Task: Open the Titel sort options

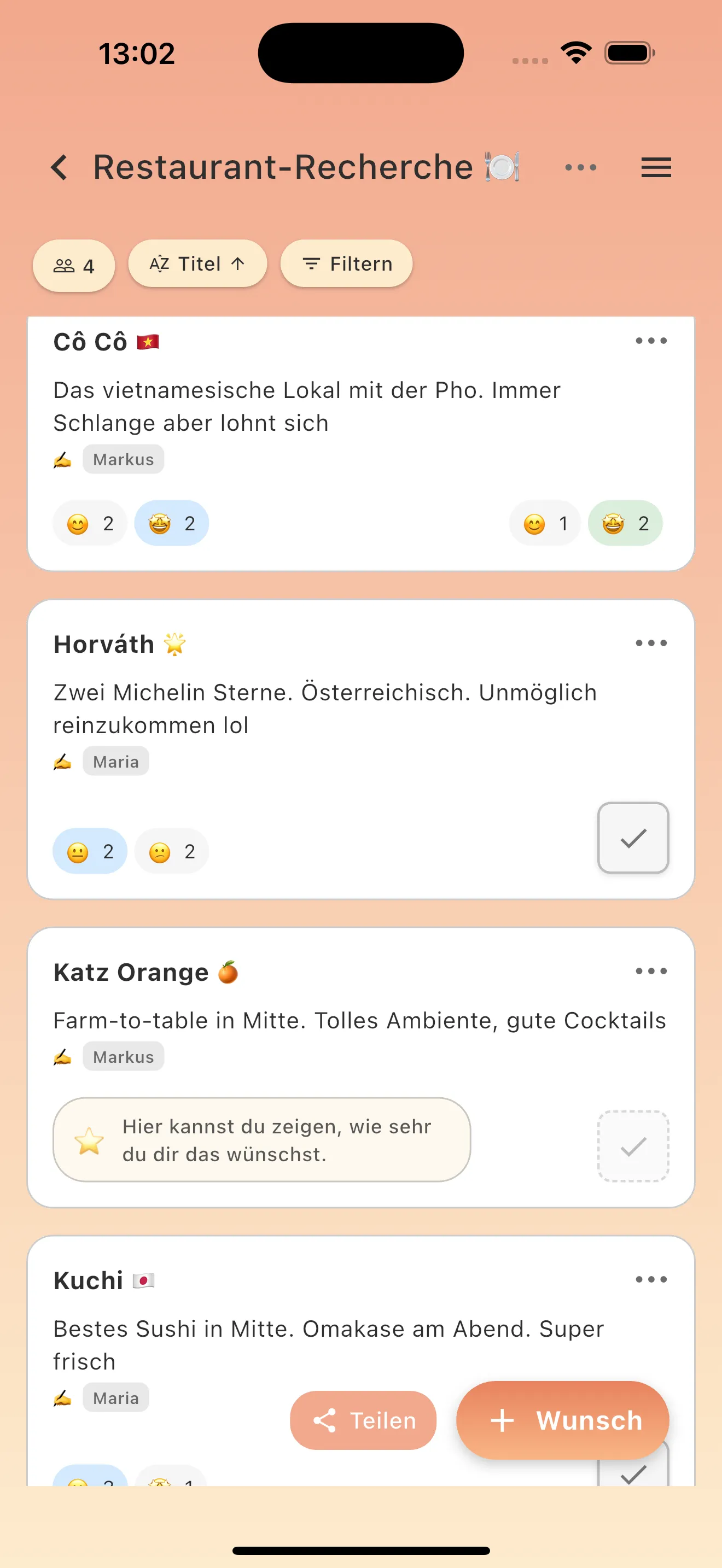Action: 197,264
